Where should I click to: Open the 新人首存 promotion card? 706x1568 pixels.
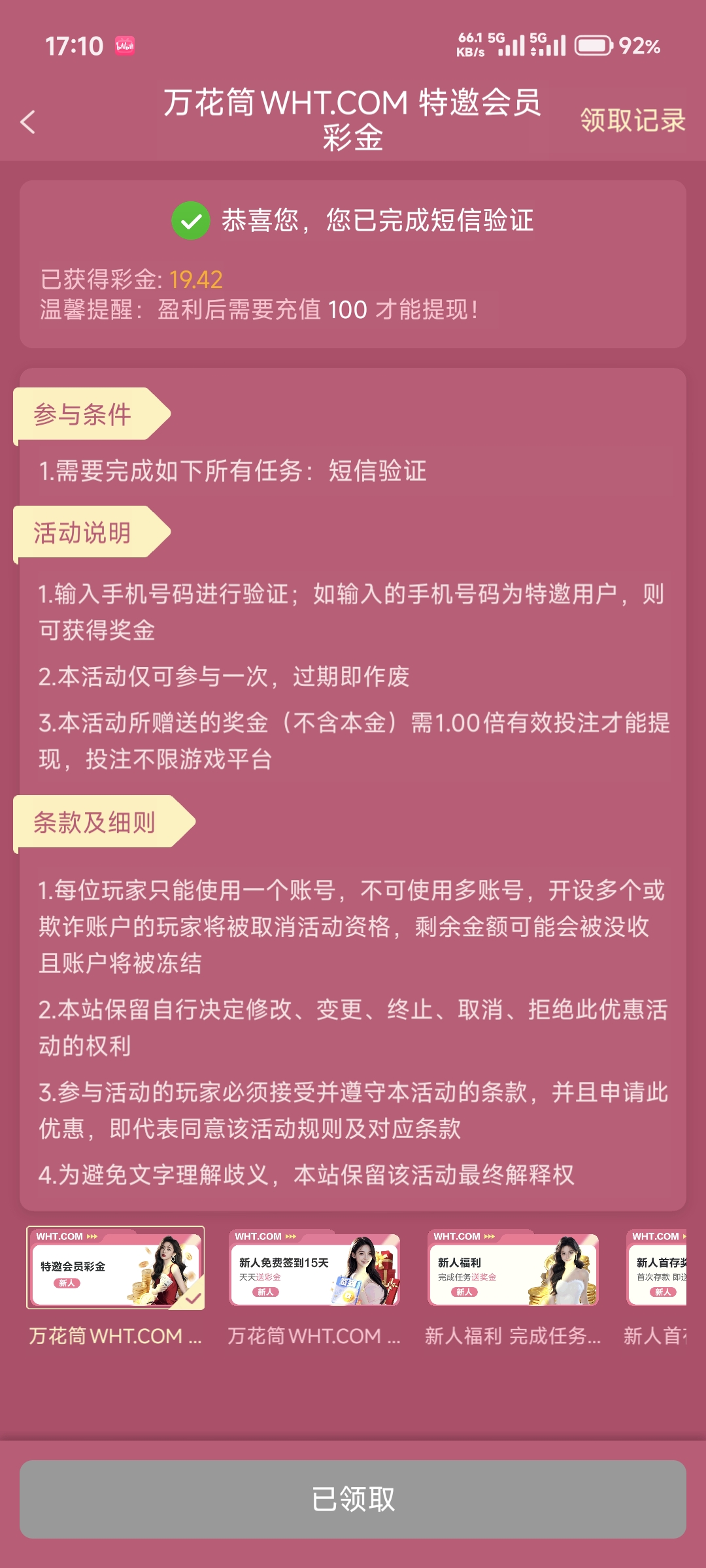click(657, 1268)
